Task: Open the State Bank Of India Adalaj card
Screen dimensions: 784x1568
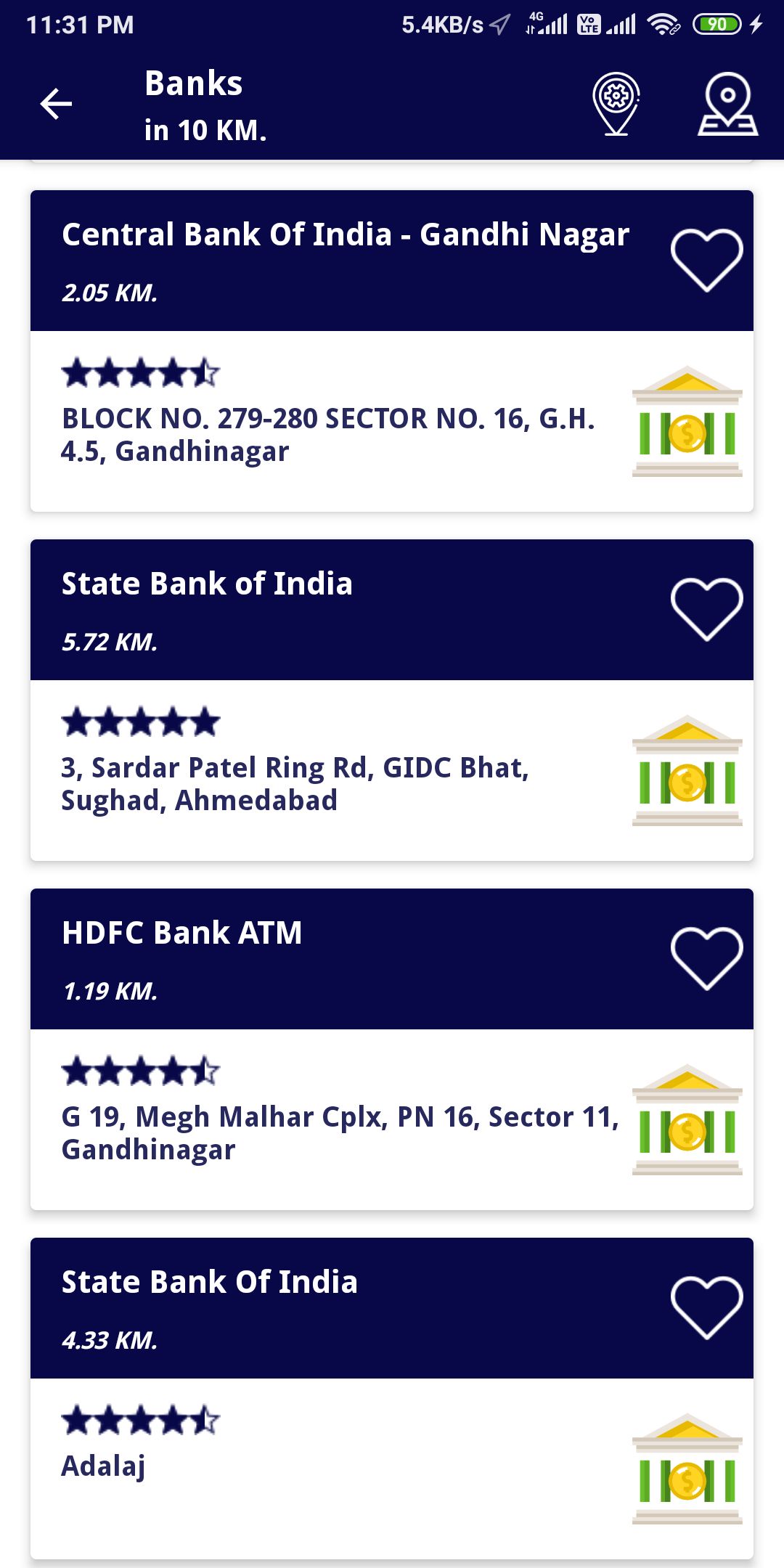Action: point(392,1399)
